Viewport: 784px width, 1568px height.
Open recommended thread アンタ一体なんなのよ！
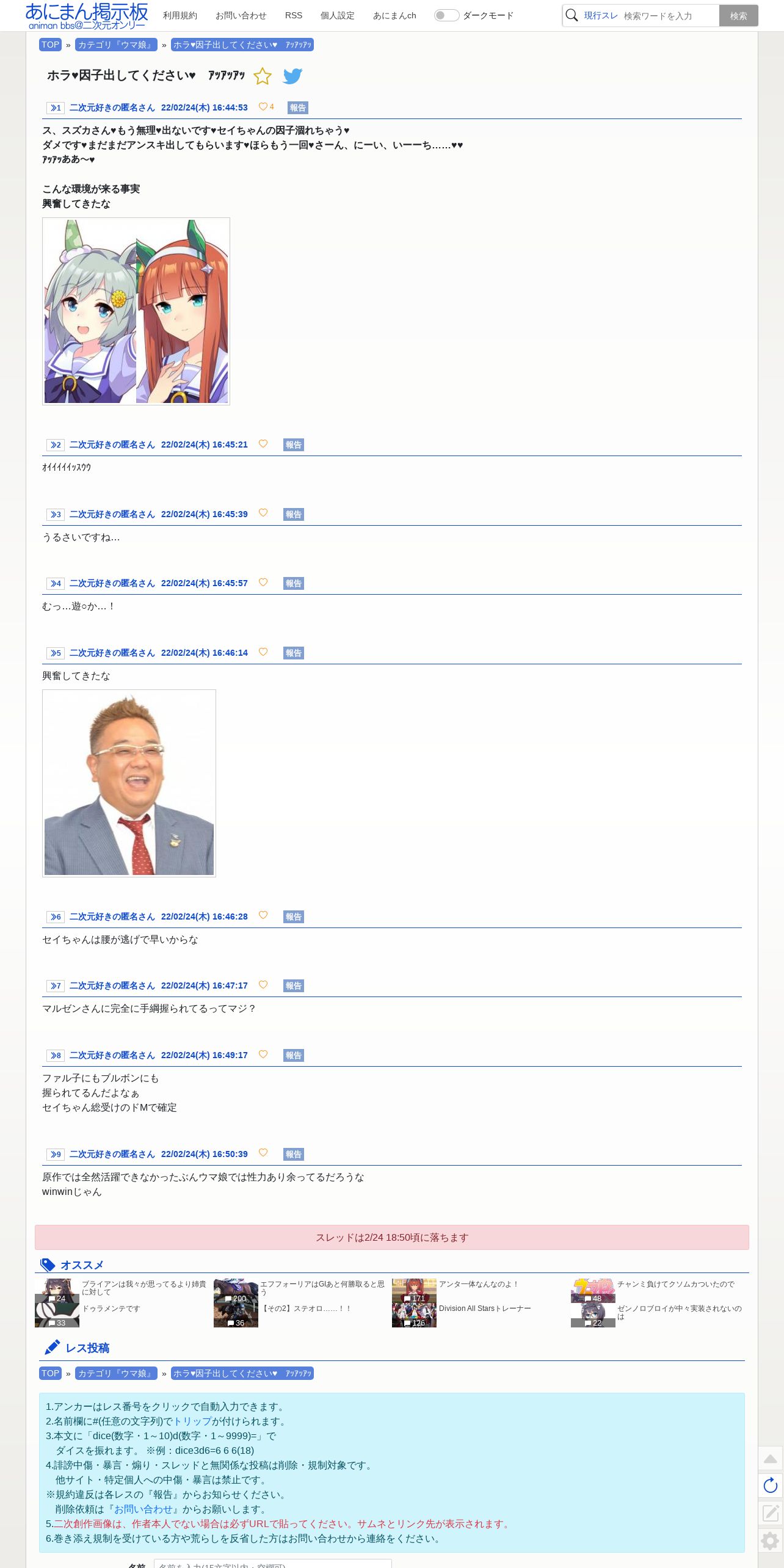pyautogui.click(x=478, y=1284)
